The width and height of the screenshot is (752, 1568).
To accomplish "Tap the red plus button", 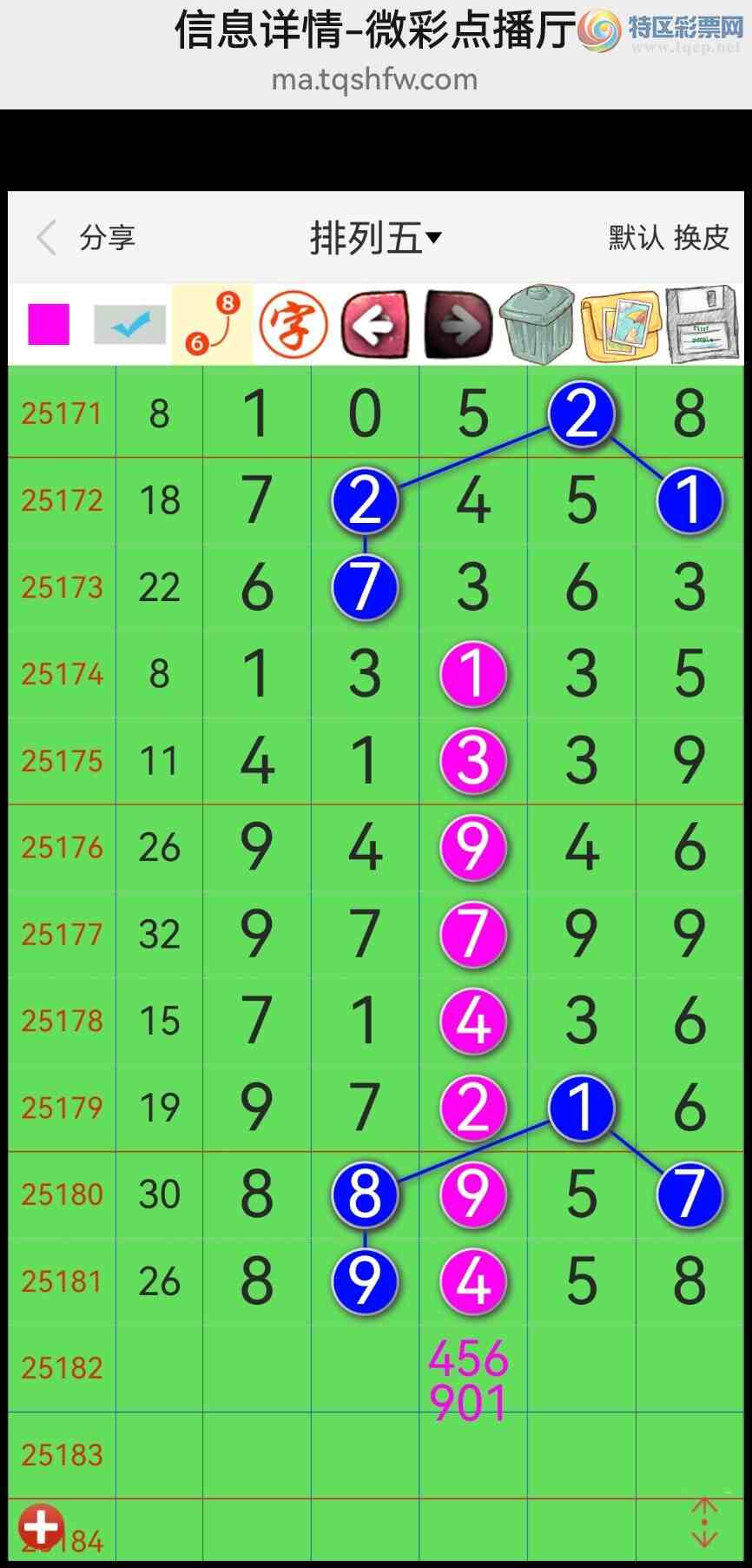I will click(x=41, y=1525).
